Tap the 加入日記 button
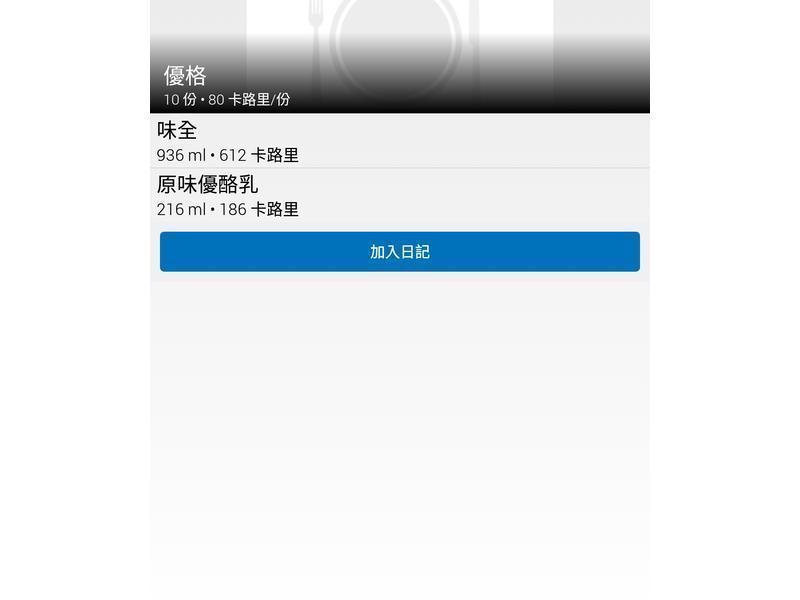This screenshot has width=800, height=600. (399, 252)
